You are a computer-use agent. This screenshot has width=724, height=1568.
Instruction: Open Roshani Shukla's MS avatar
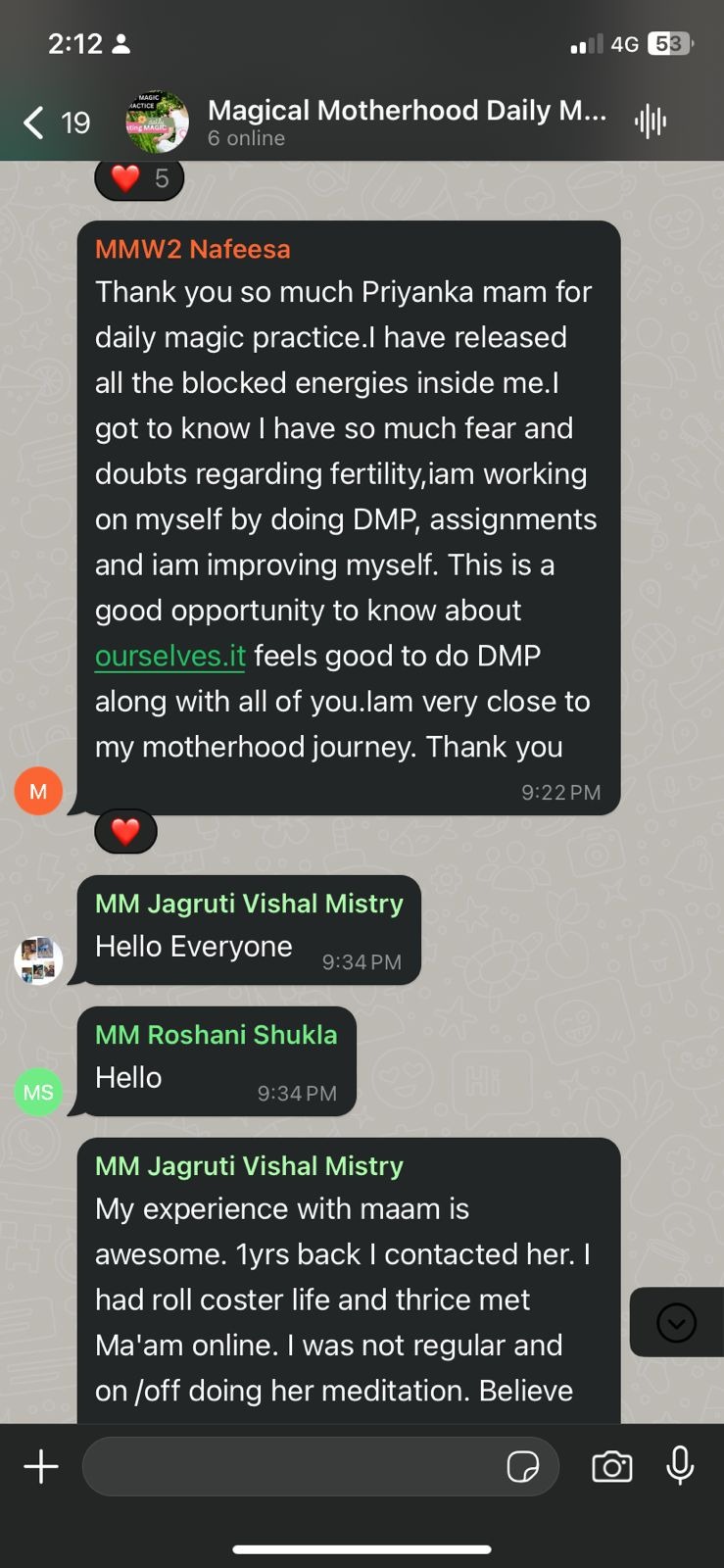pos(38,1092)
